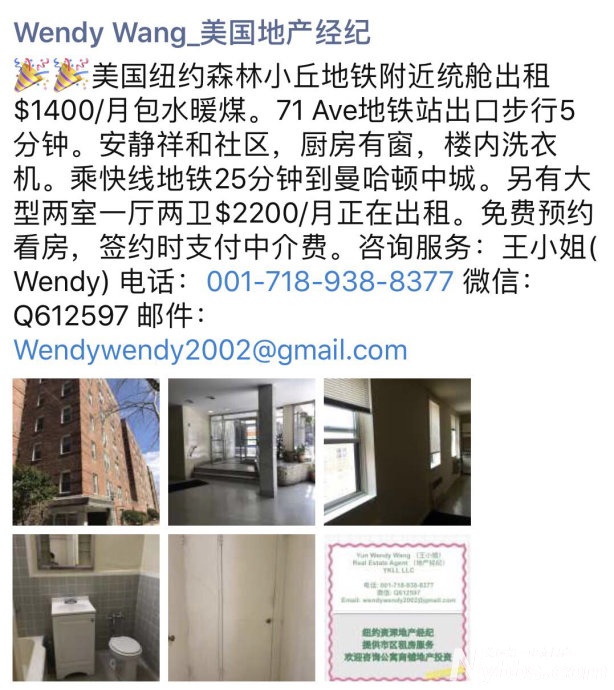Open the real estate agent business card image
614x690 pixels.
click(x=397, y=607)
